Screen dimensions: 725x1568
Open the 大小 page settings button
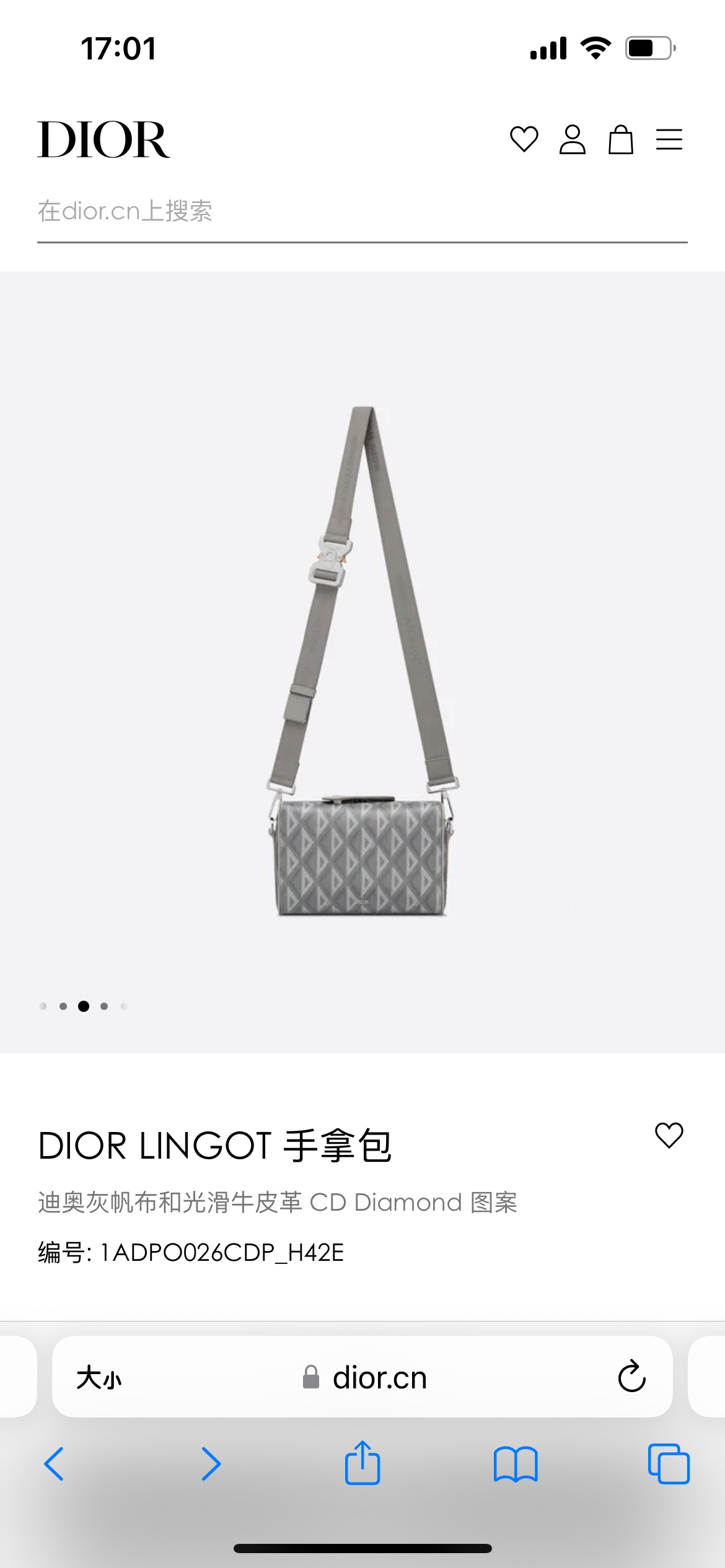(x=99, y=1378)
